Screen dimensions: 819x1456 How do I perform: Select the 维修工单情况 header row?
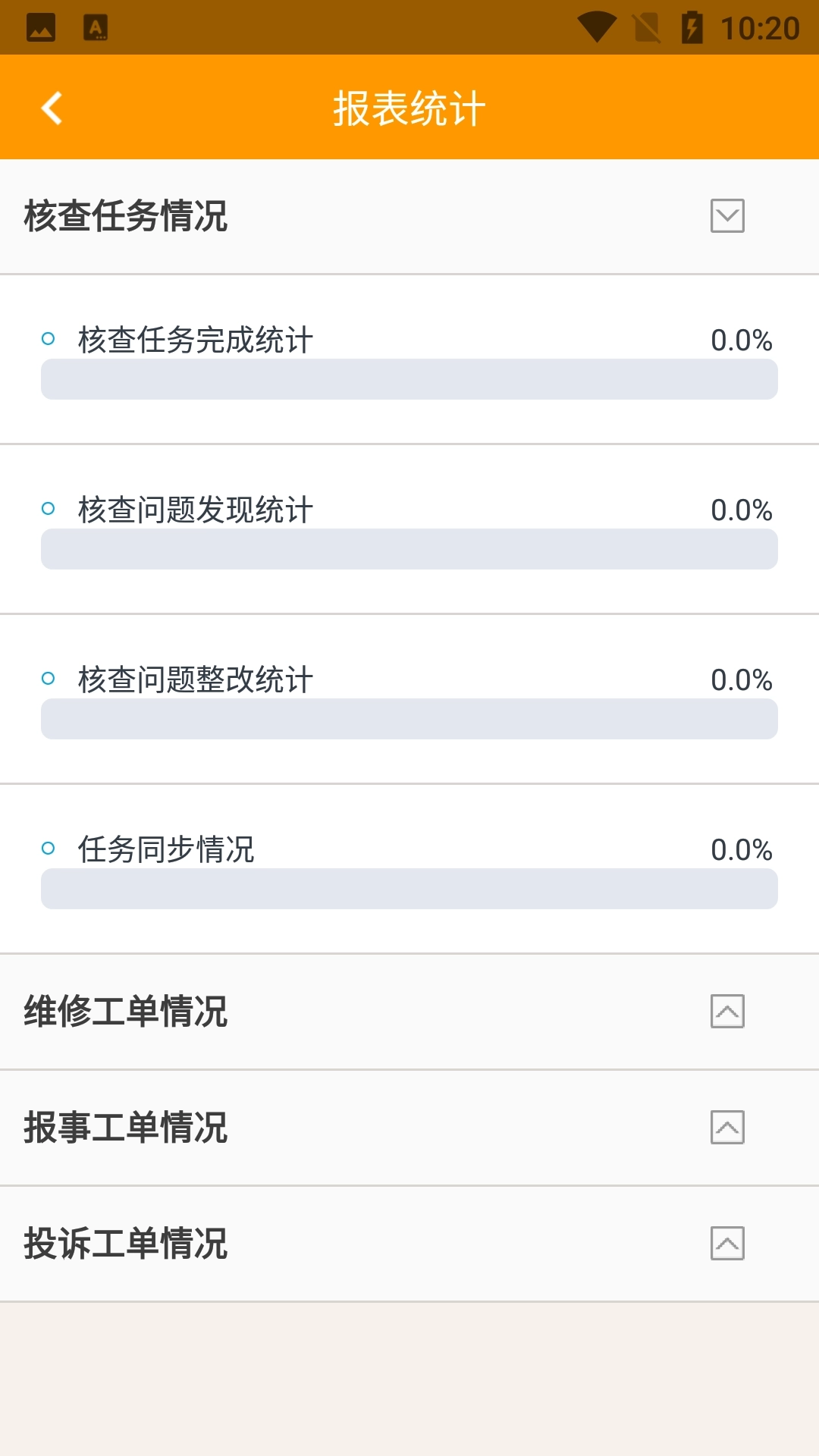tap(126, 1012)
